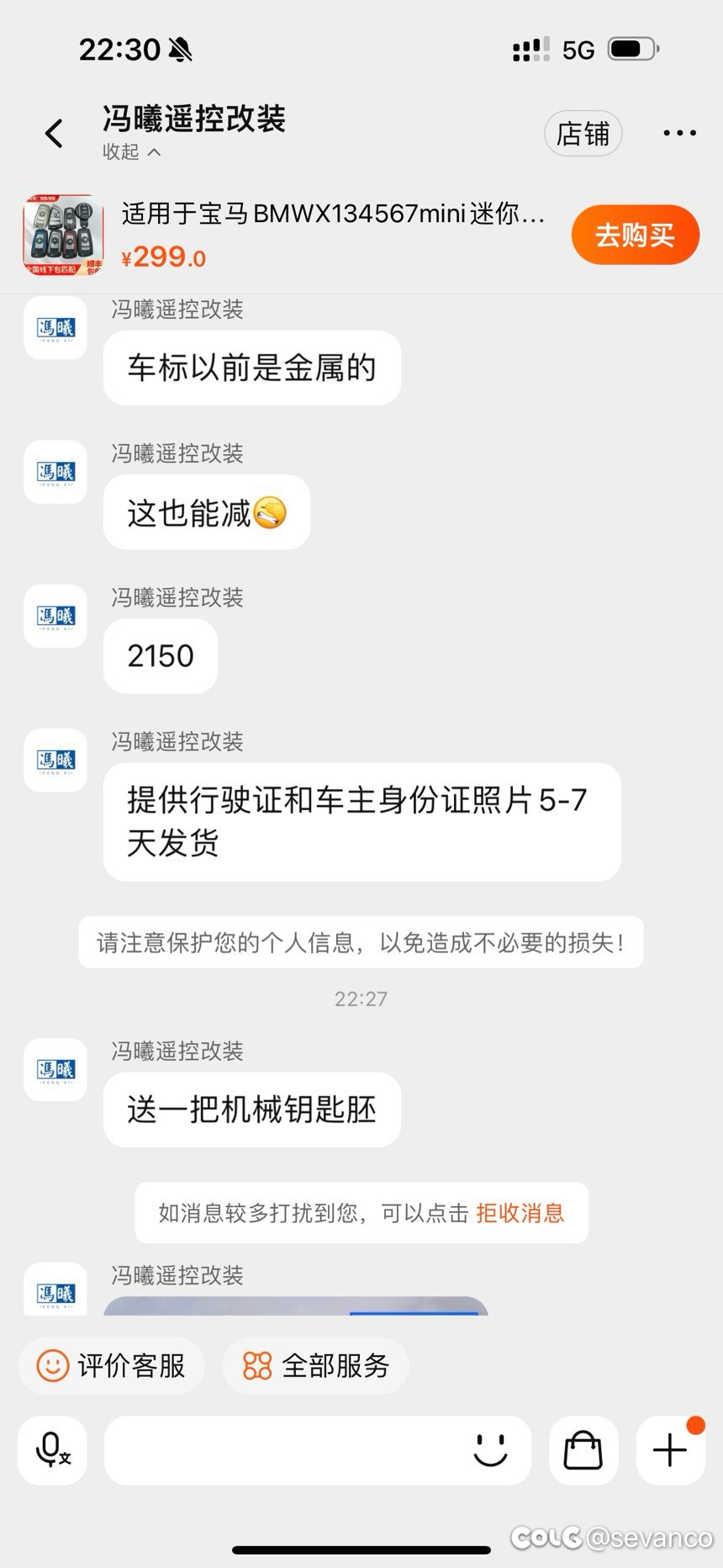Open the shopping bag icon
Viewport: 723px width, 1568px height.
coord(583,1450)
